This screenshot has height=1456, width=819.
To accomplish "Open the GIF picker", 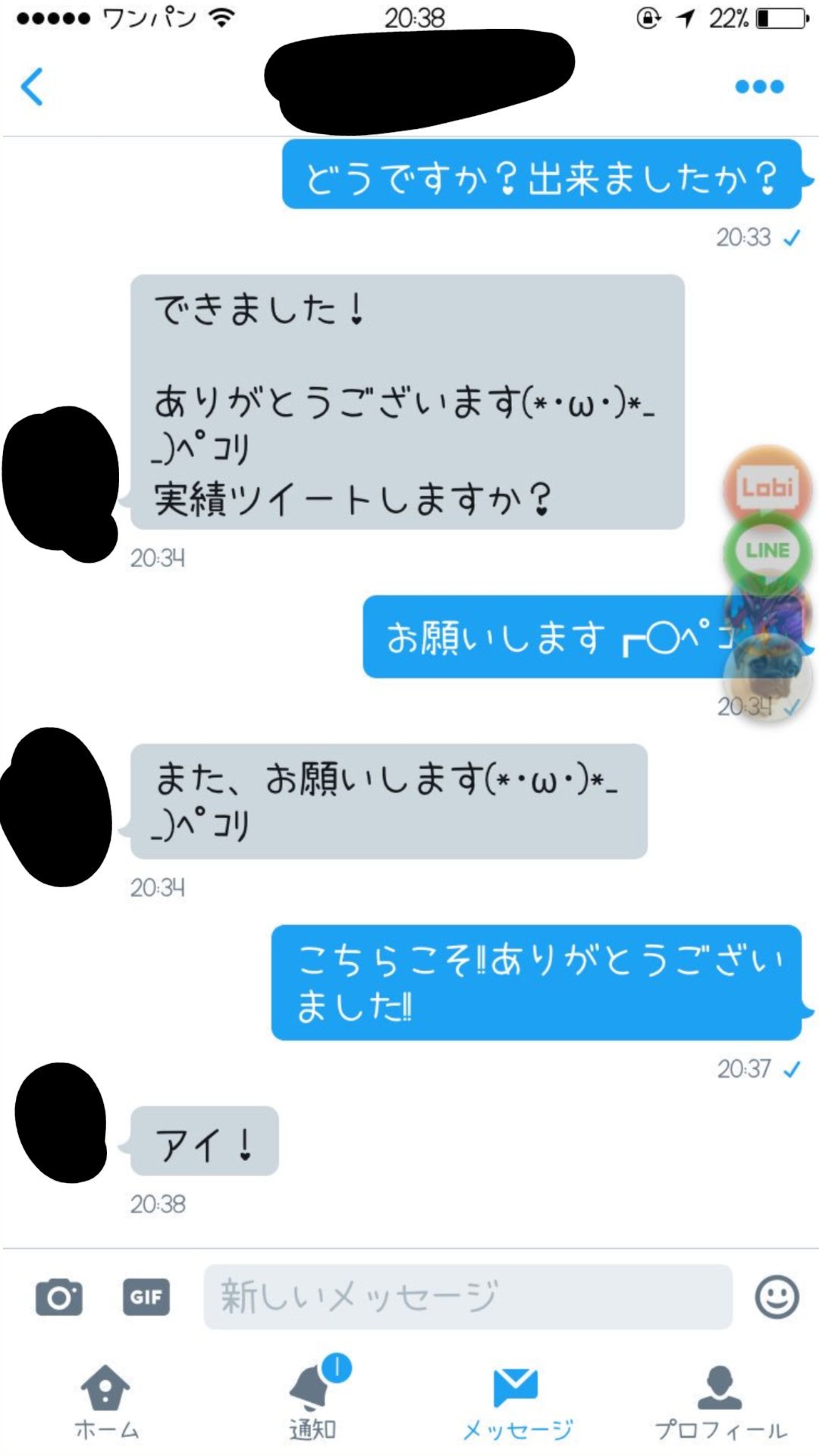I will pos(146,1297).
